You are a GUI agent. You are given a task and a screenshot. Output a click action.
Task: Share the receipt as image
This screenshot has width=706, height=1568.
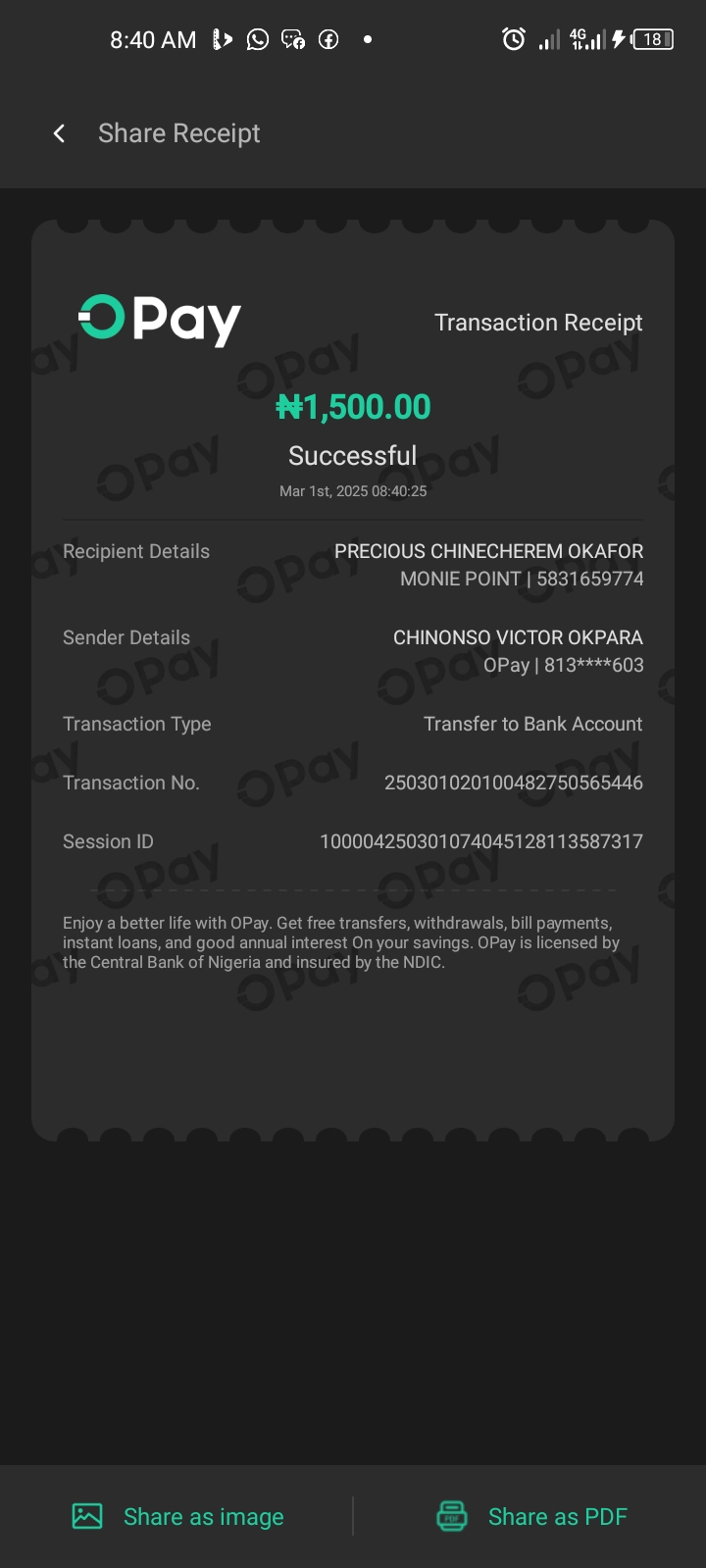click(x=177, y=1516)
